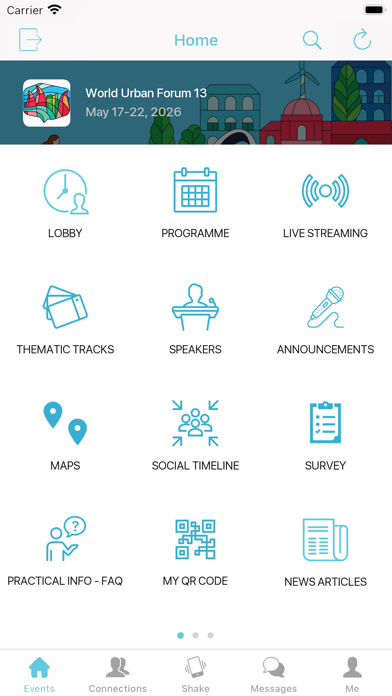
Task: Open the World Urban Forum 13 banner
Action: (x=196, y=103)
